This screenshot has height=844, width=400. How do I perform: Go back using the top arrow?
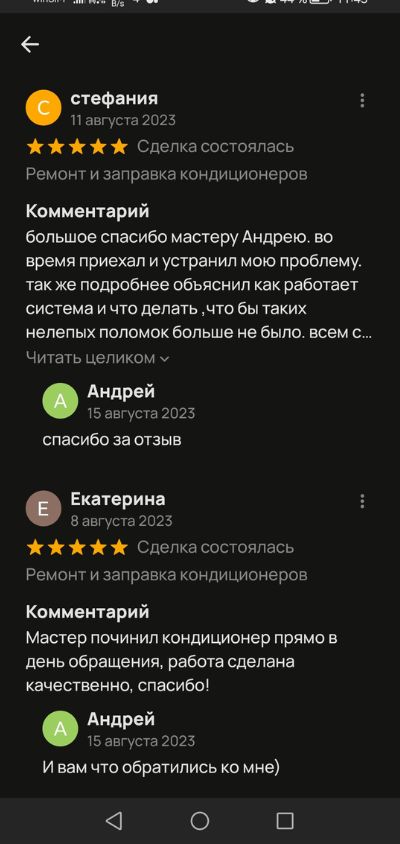30,45
